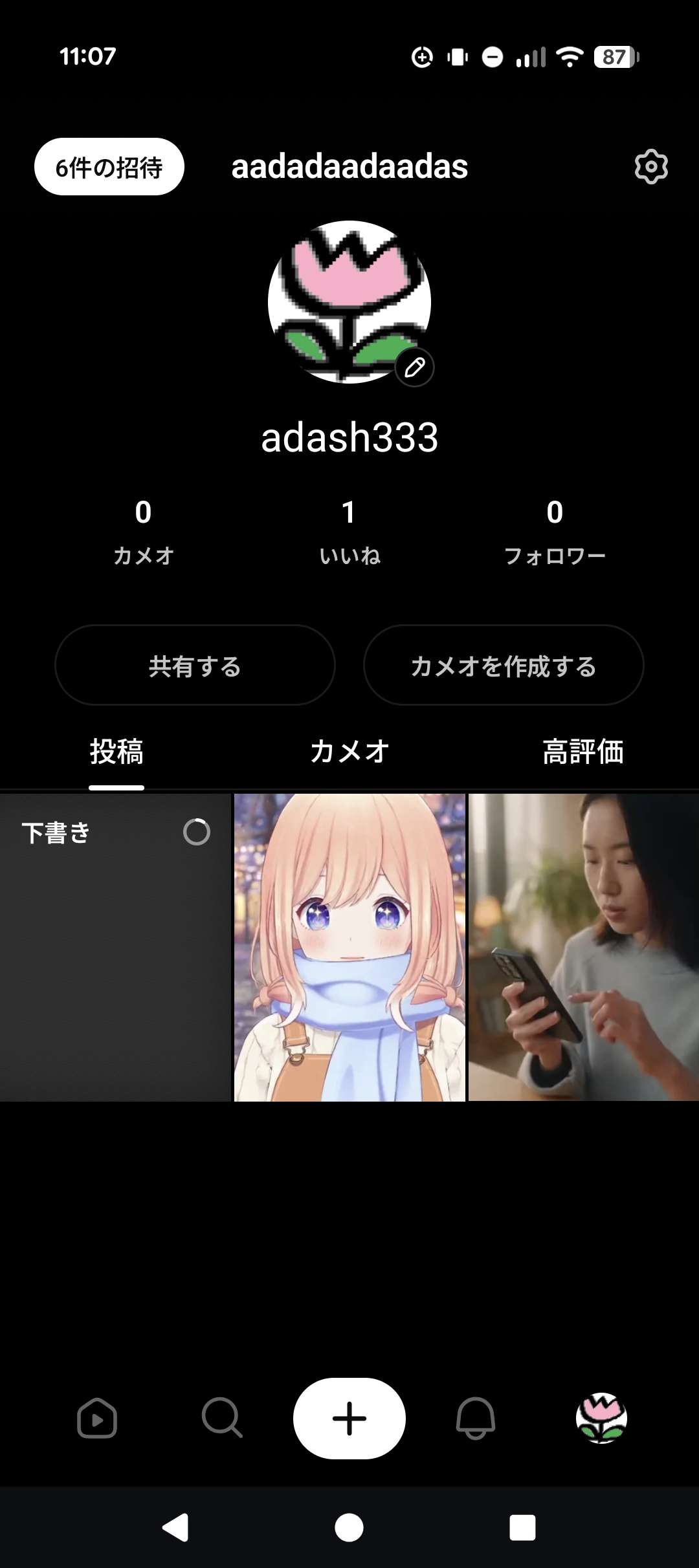View the フォロワー followers list
Image resolution: width=699 pixels, height=1568 pixels.
tap(555, 532)
